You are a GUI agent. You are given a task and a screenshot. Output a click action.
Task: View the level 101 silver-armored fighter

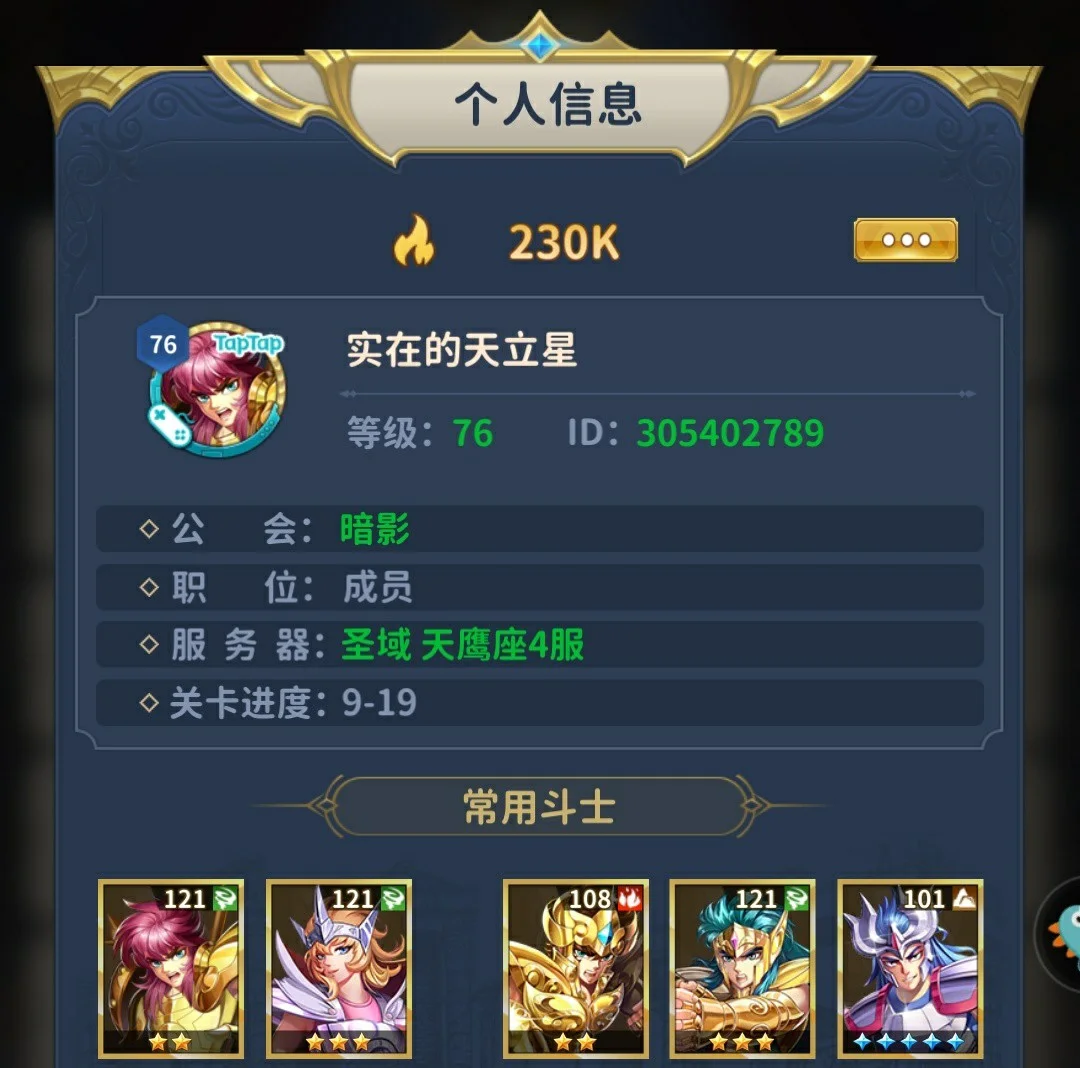[909, 968]
